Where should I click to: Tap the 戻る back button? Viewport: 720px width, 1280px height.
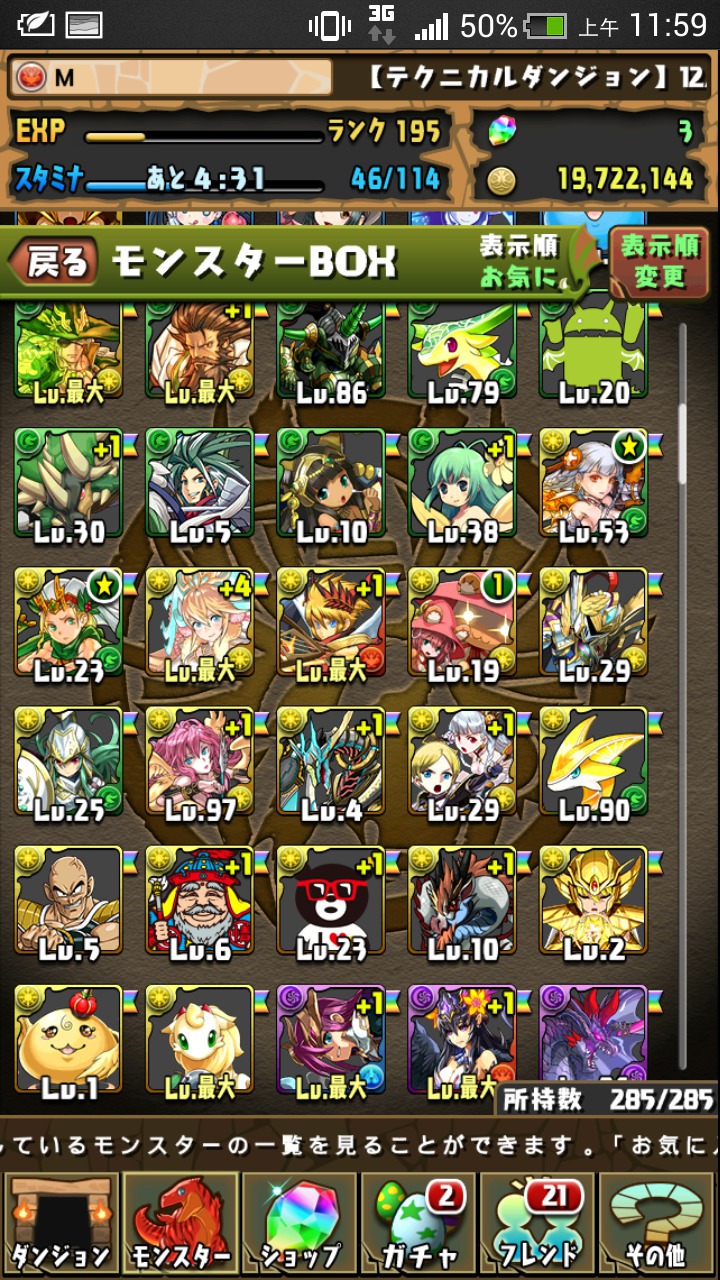pyautogui.click(x=54, y=263)
